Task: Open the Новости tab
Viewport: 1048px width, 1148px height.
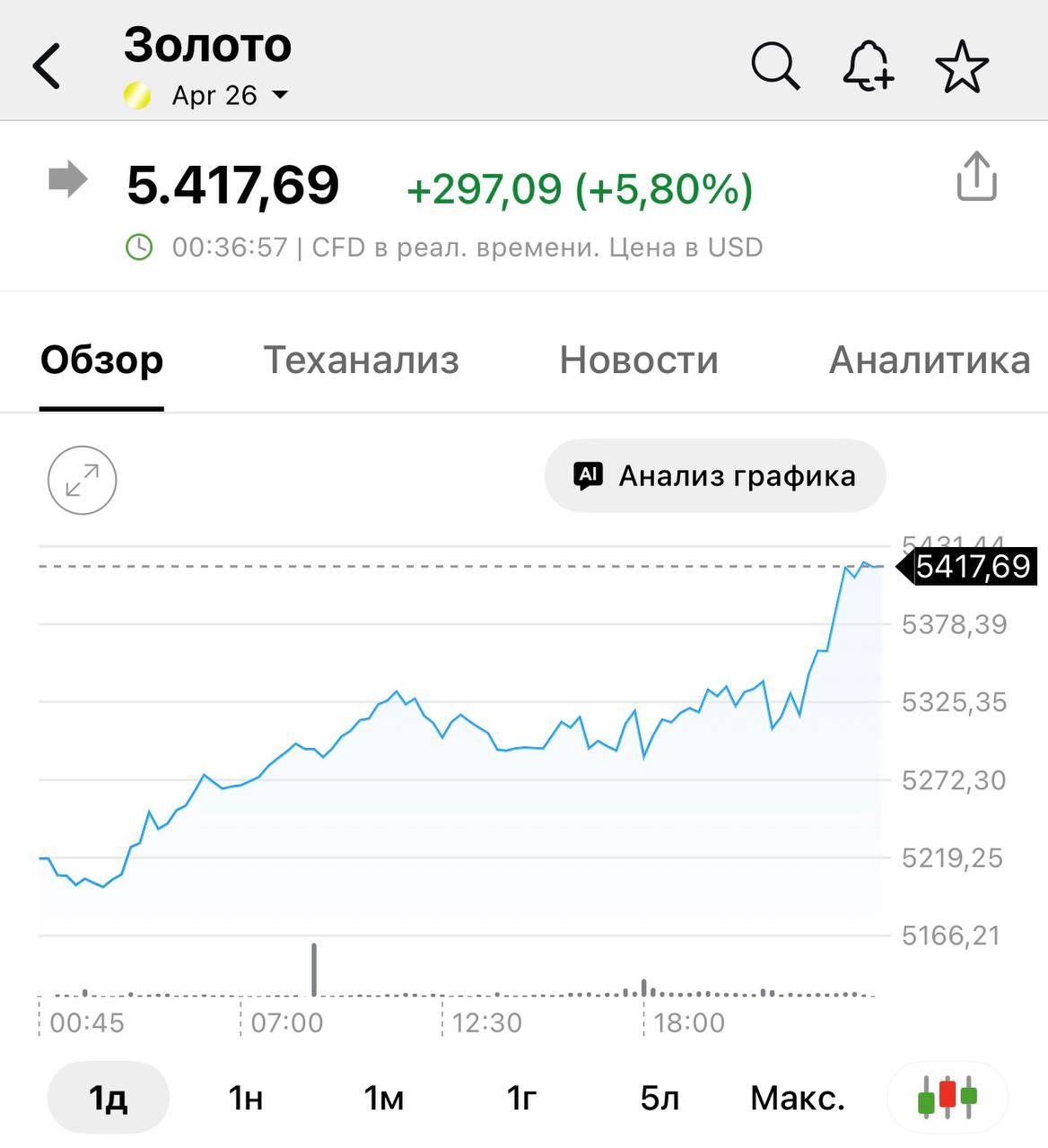Action: [638, 360]
